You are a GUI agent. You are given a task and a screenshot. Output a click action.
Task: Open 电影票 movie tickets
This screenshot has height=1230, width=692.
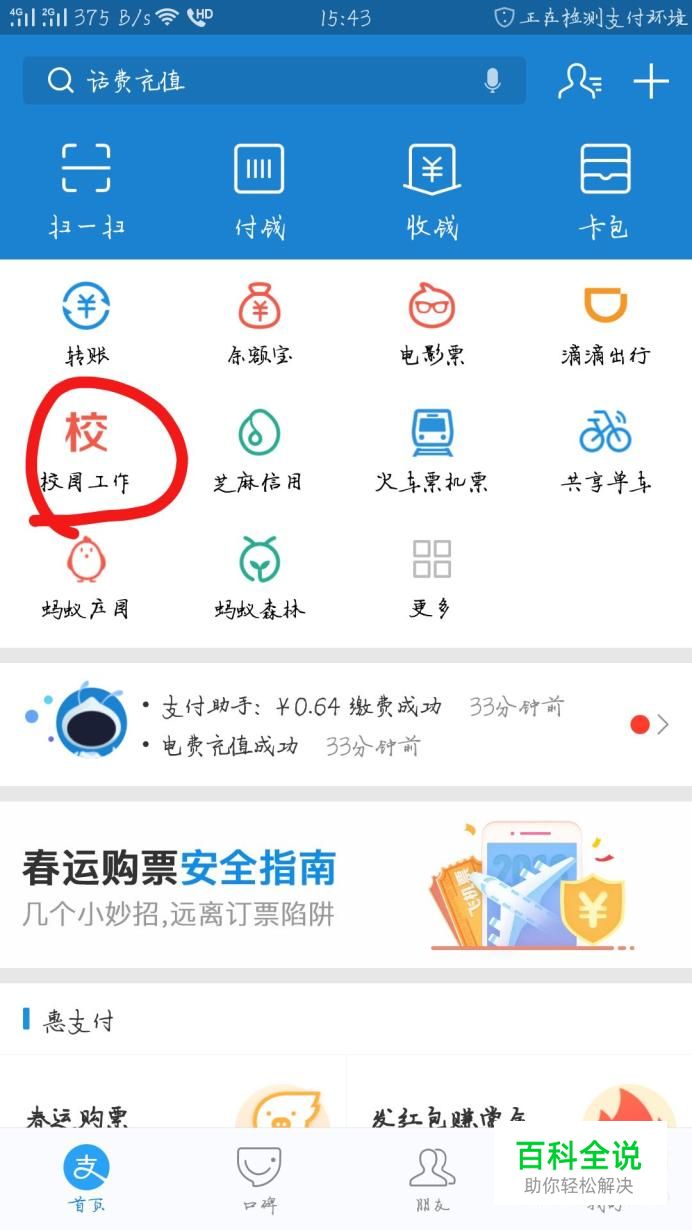pyautogui.click(x=432, y=322)
